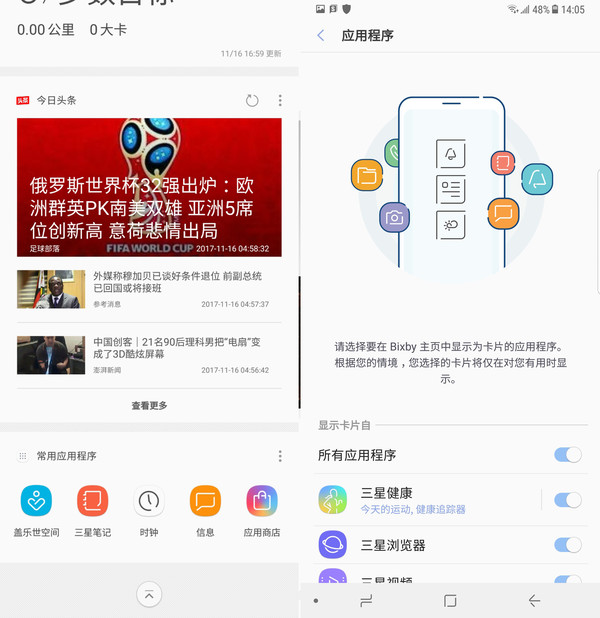The width and height of the screenshot is (600, 618).
Task: Open the system recent apps button
Action: click(x=366, y=600)
